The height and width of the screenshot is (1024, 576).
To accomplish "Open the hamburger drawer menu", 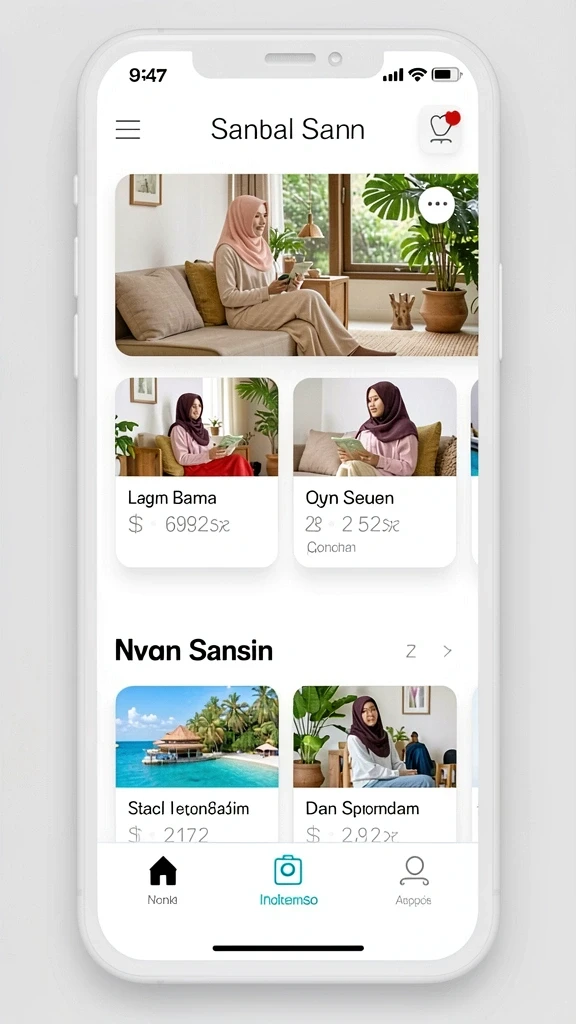I will pyautogui.click(x=128, y=129).
